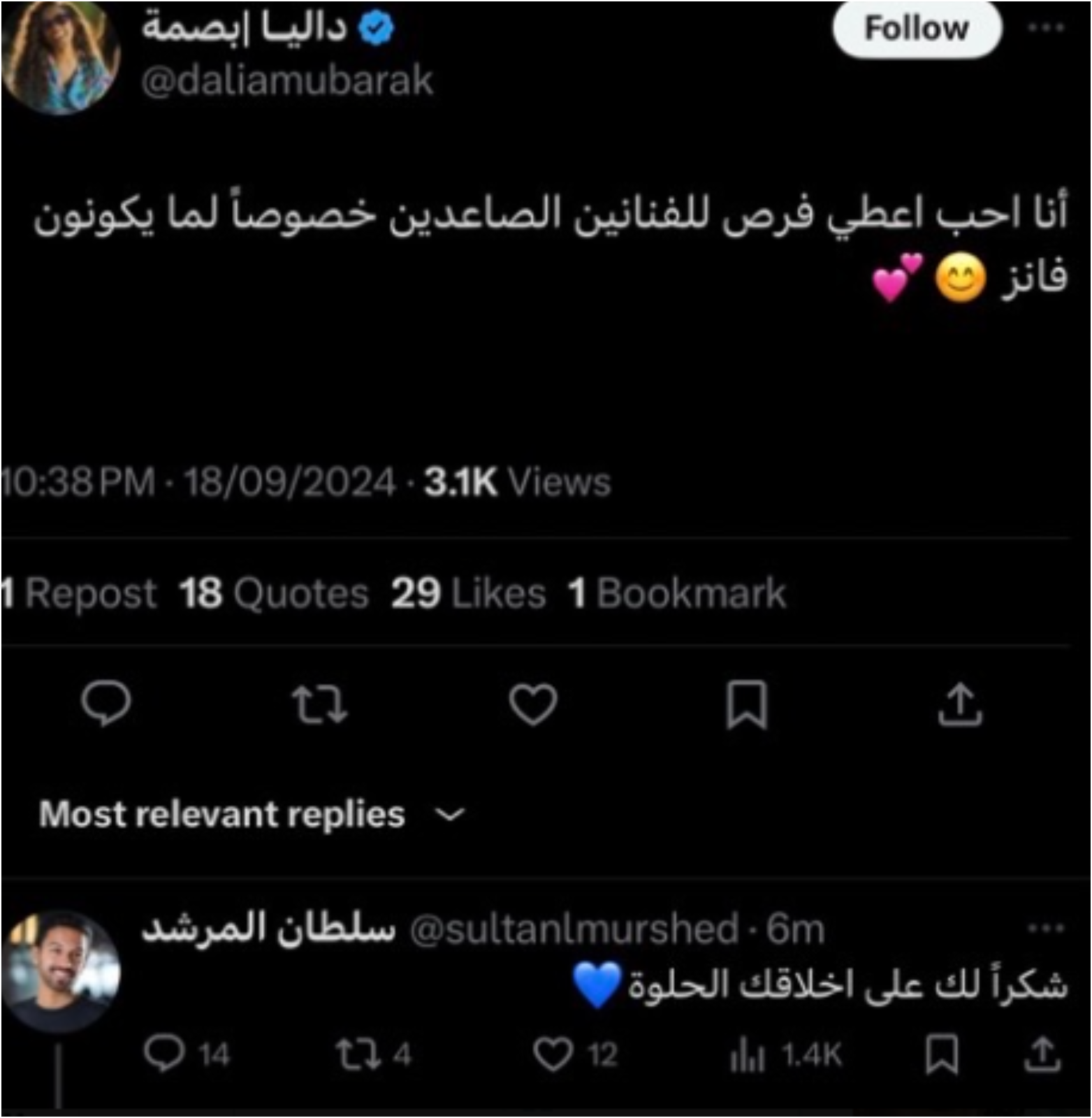Open @sultanlmurshed's profile picture
1092x1118 pixels.
[59, 970]
